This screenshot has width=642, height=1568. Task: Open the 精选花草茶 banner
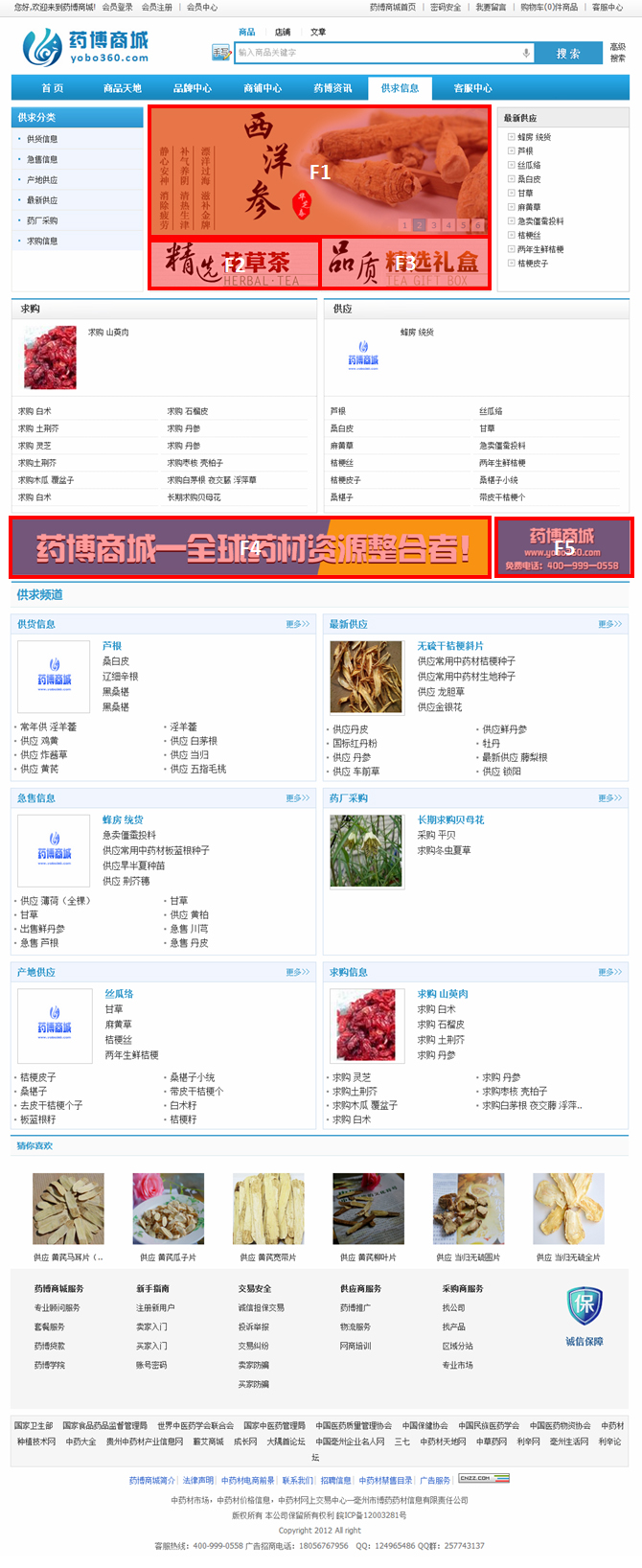(234, 265)
